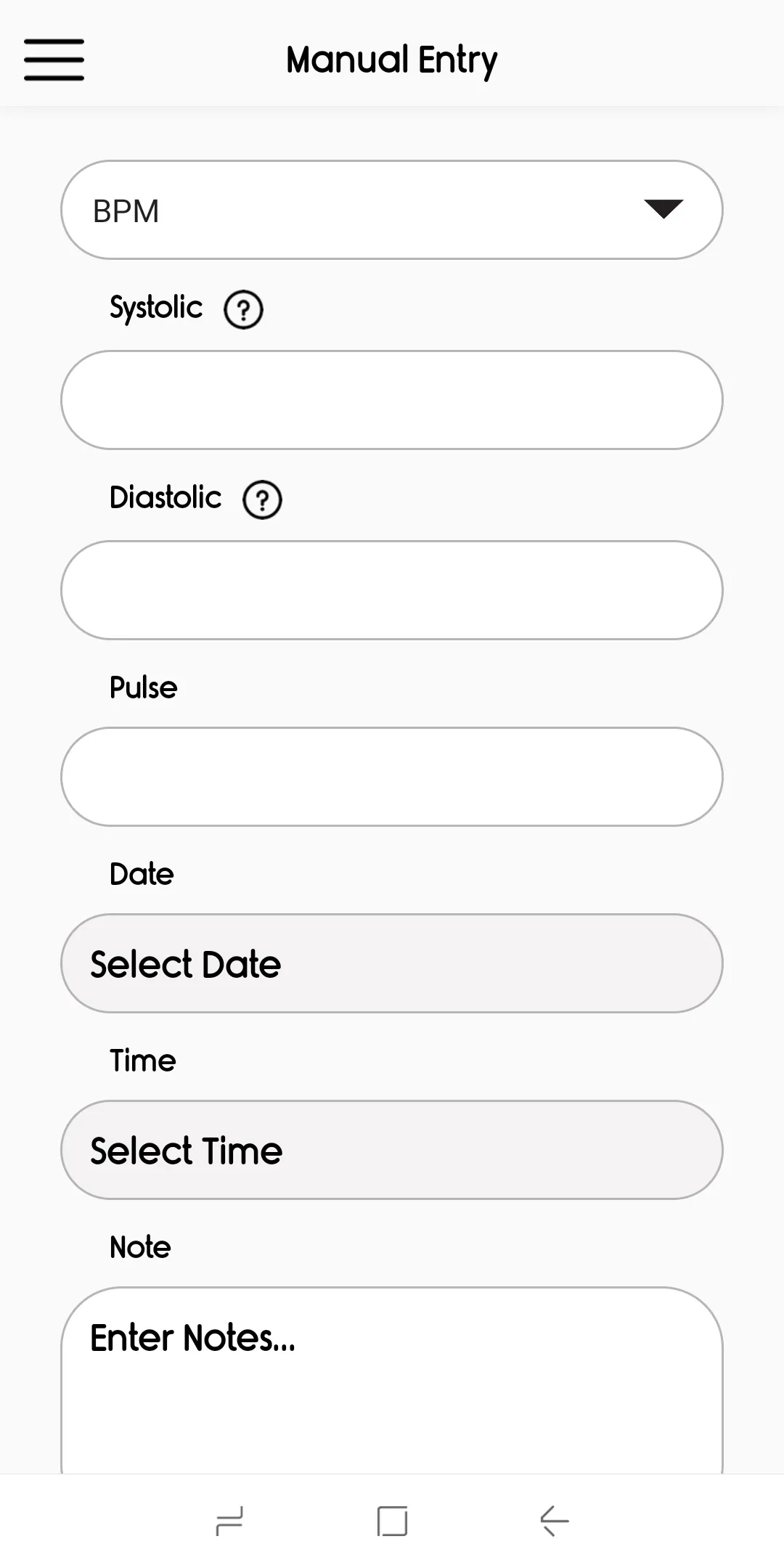Click the Note label above Enter Notes
The height and width of the screenshot is (1568, 784).
[139, 1246]
